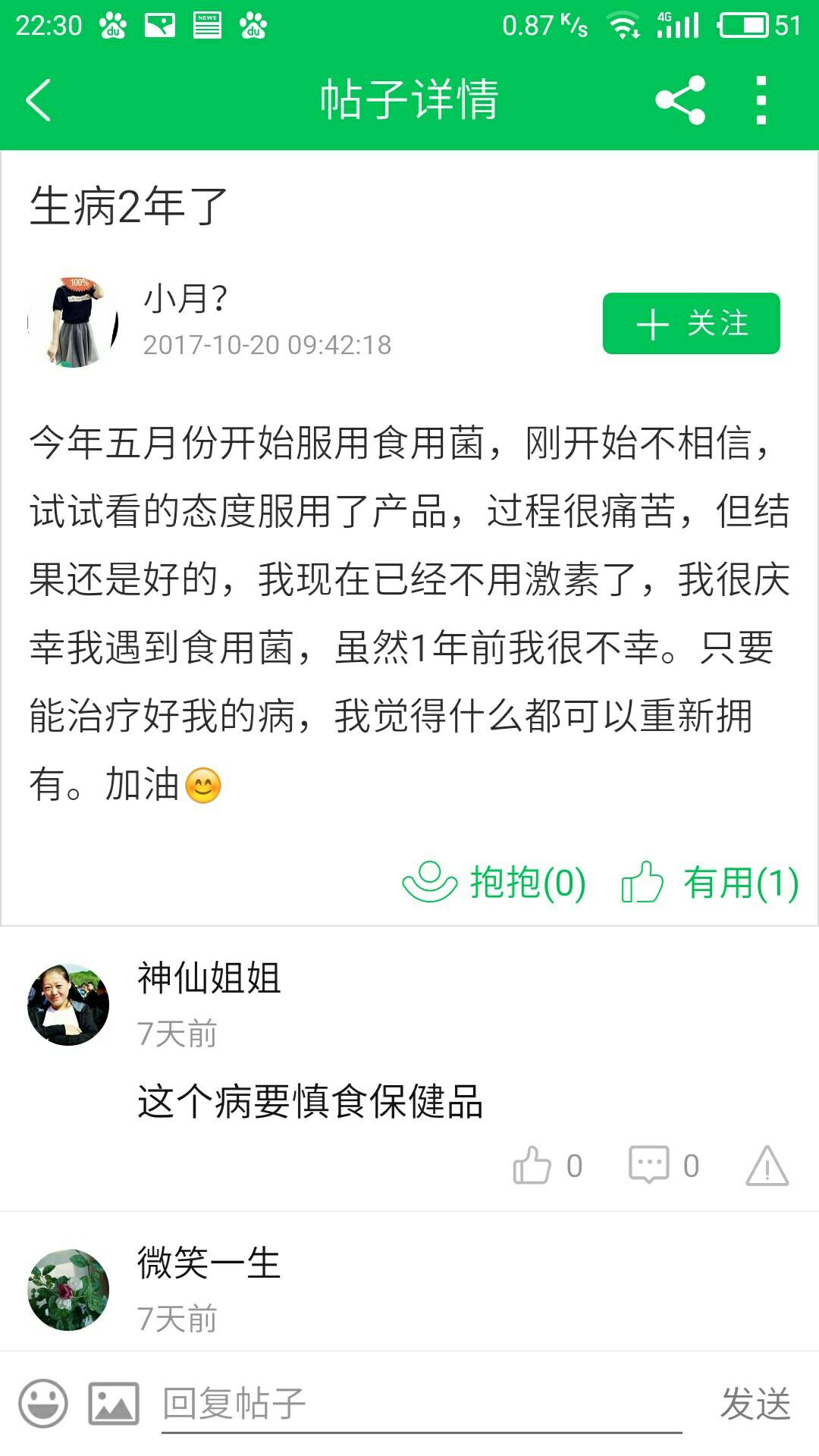819x1456 pixels.
Task: Follow 小月? with 关注 button
Action: pos(691,323)
